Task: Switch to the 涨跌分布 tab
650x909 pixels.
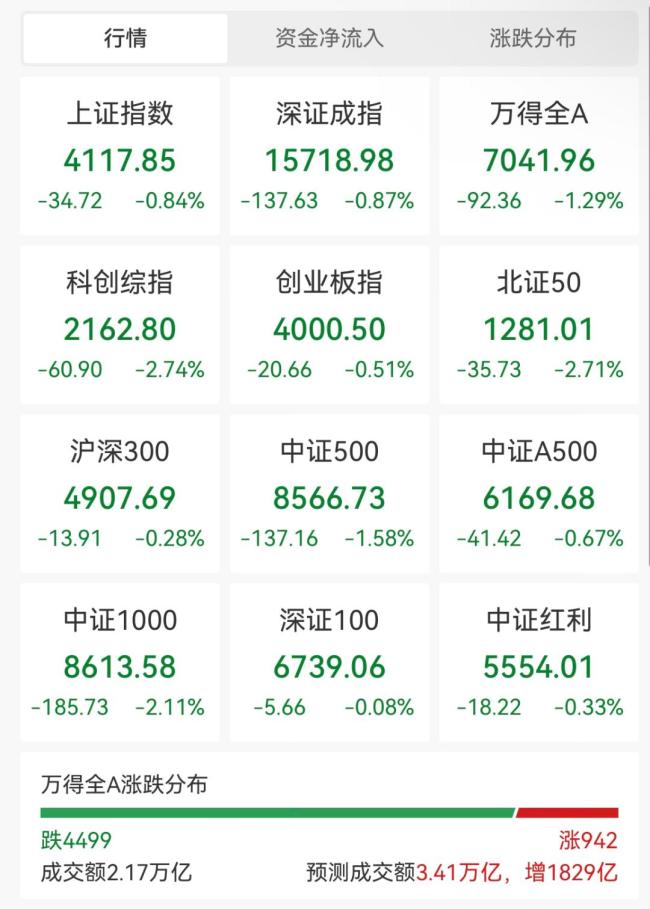Action: point(533,38)
